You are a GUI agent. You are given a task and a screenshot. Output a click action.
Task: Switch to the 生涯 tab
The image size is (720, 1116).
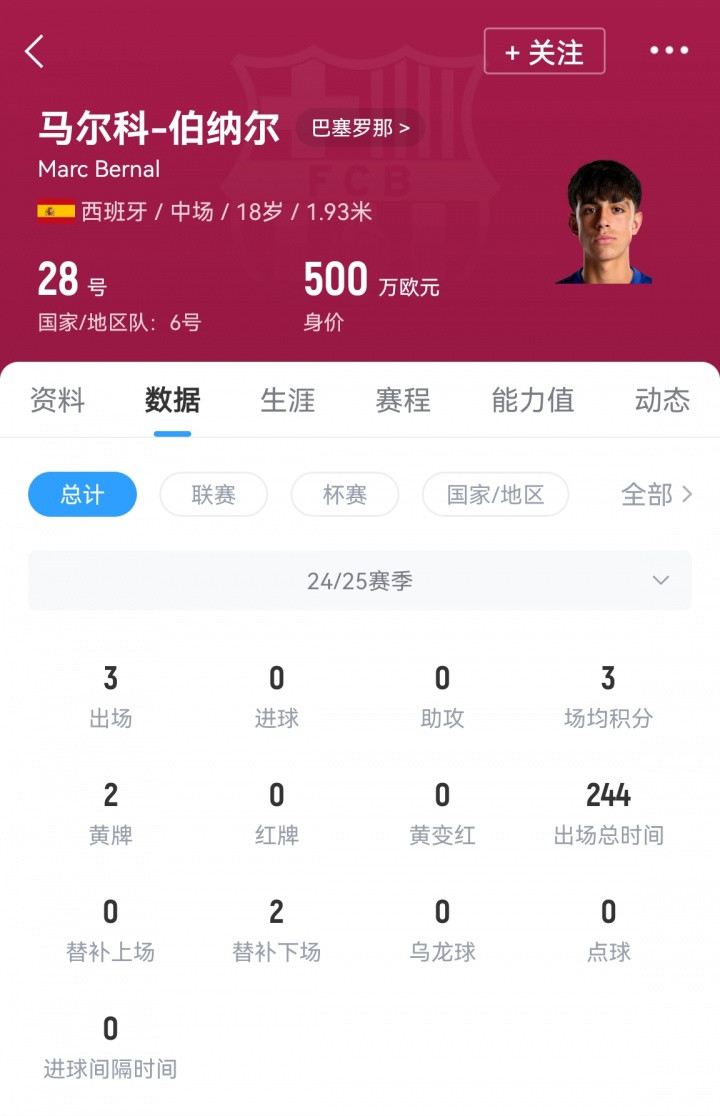pyautogui.click(x=288, y=401)
